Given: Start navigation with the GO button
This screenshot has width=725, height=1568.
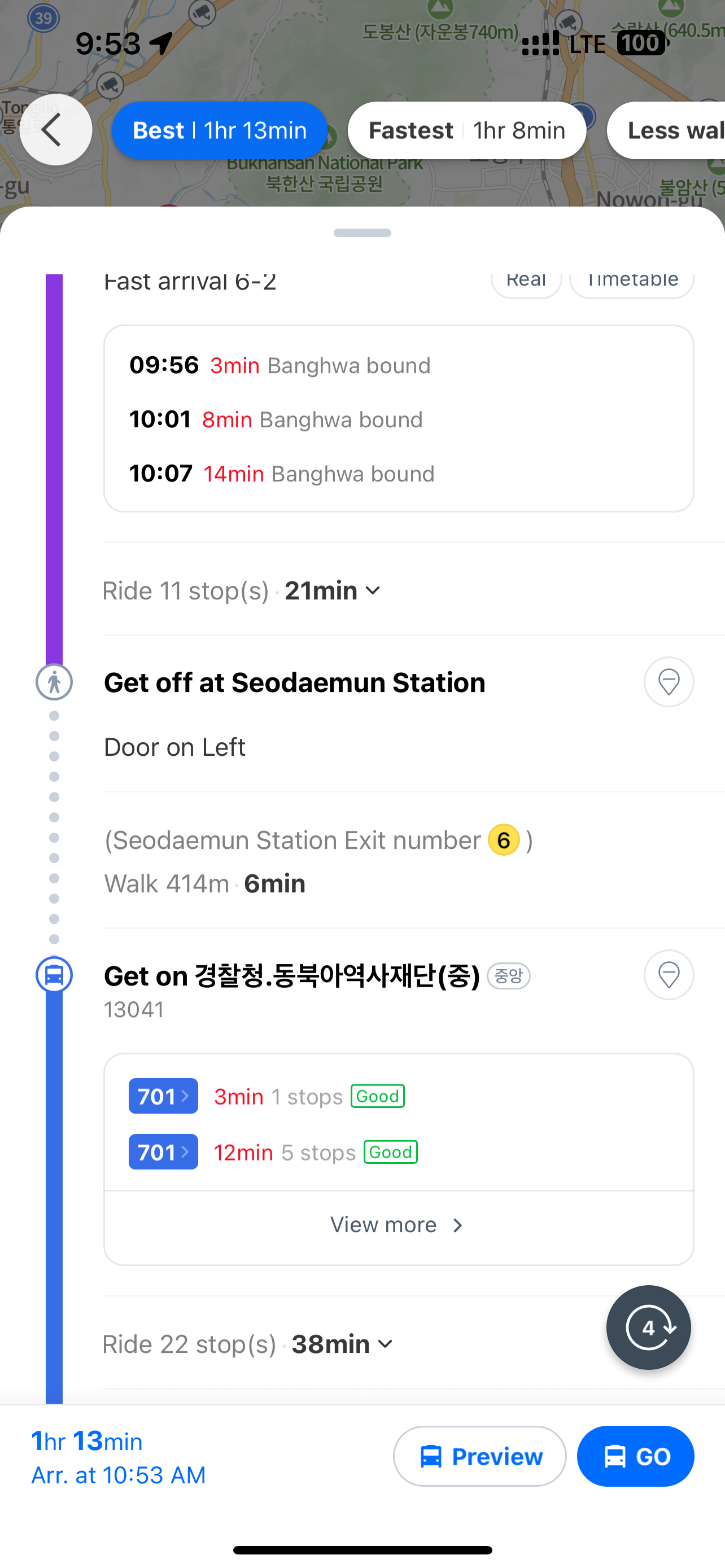Looking at the screenshot, I should point(635,1456).
